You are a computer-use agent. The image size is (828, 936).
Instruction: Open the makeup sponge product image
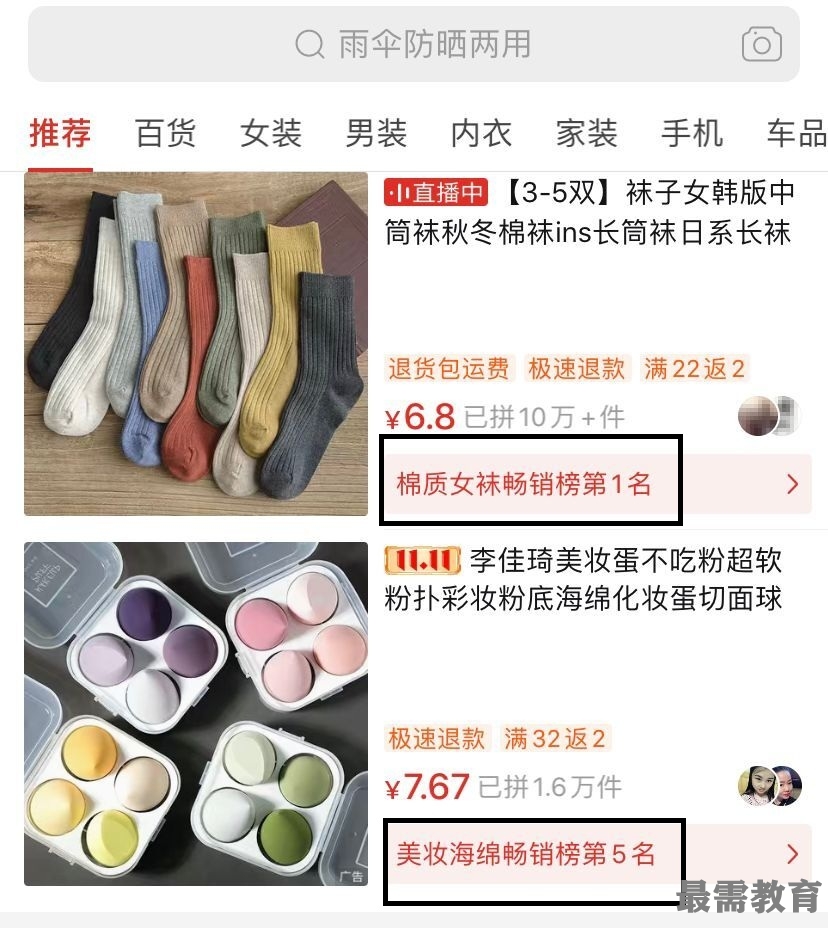pos(196,713)
